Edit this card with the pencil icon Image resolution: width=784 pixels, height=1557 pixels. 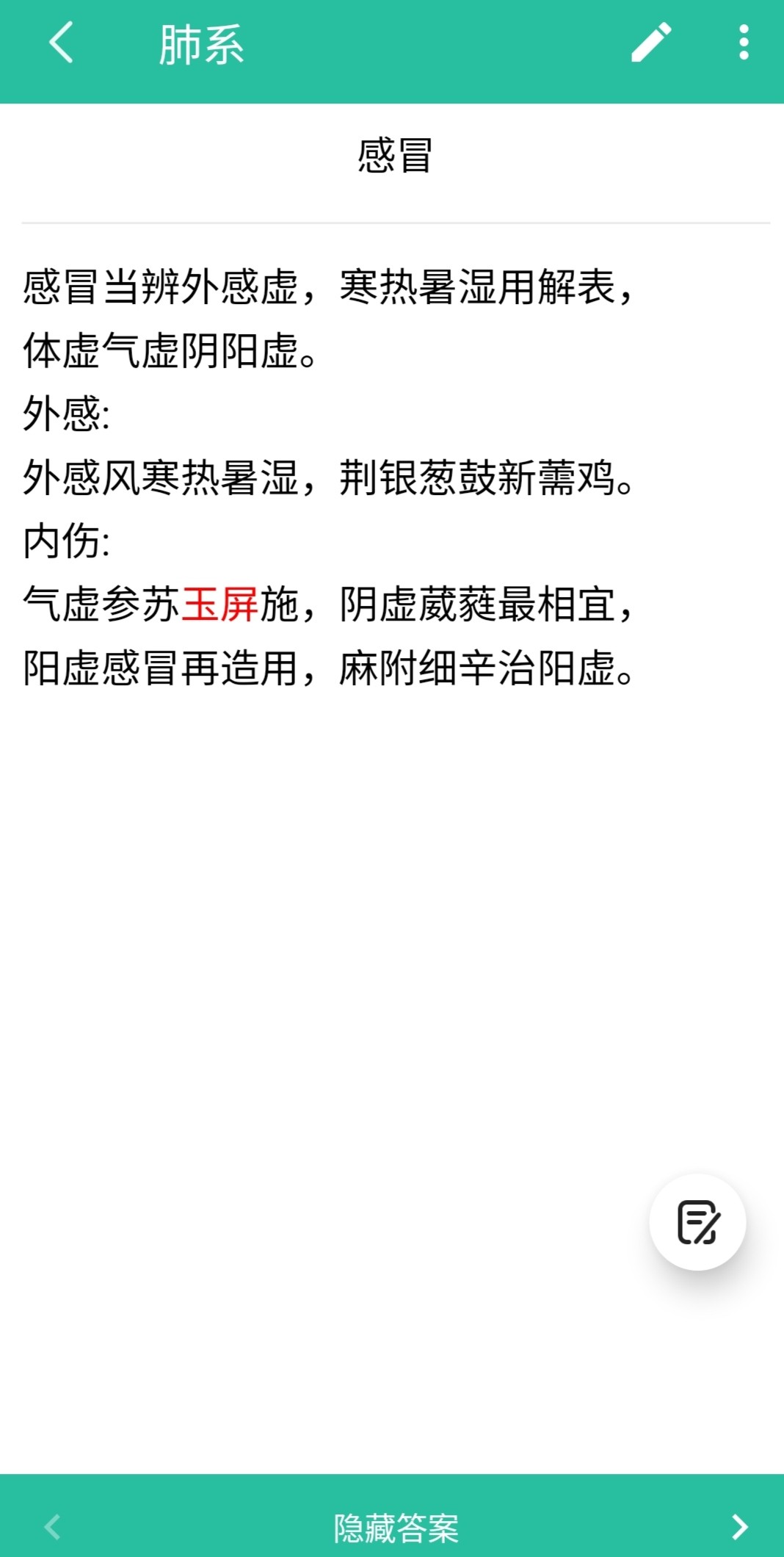point(651,43)
